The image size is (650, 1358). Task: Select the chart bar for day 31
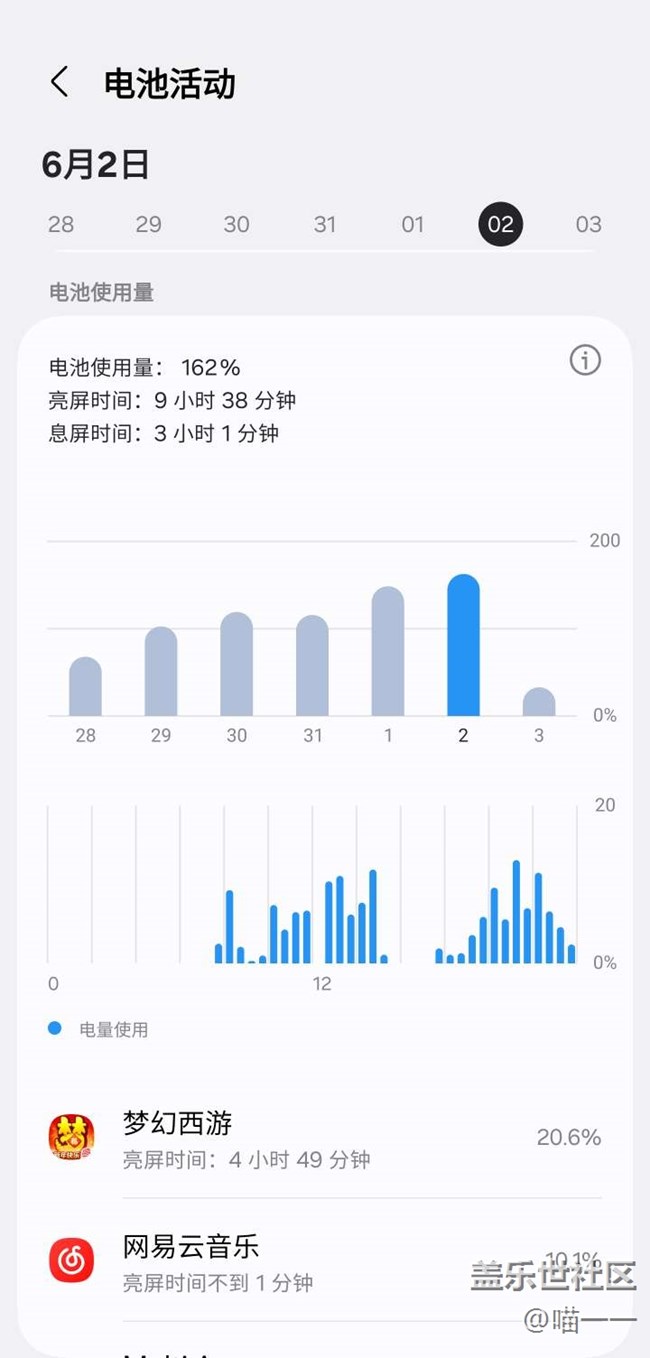(313, 667)
